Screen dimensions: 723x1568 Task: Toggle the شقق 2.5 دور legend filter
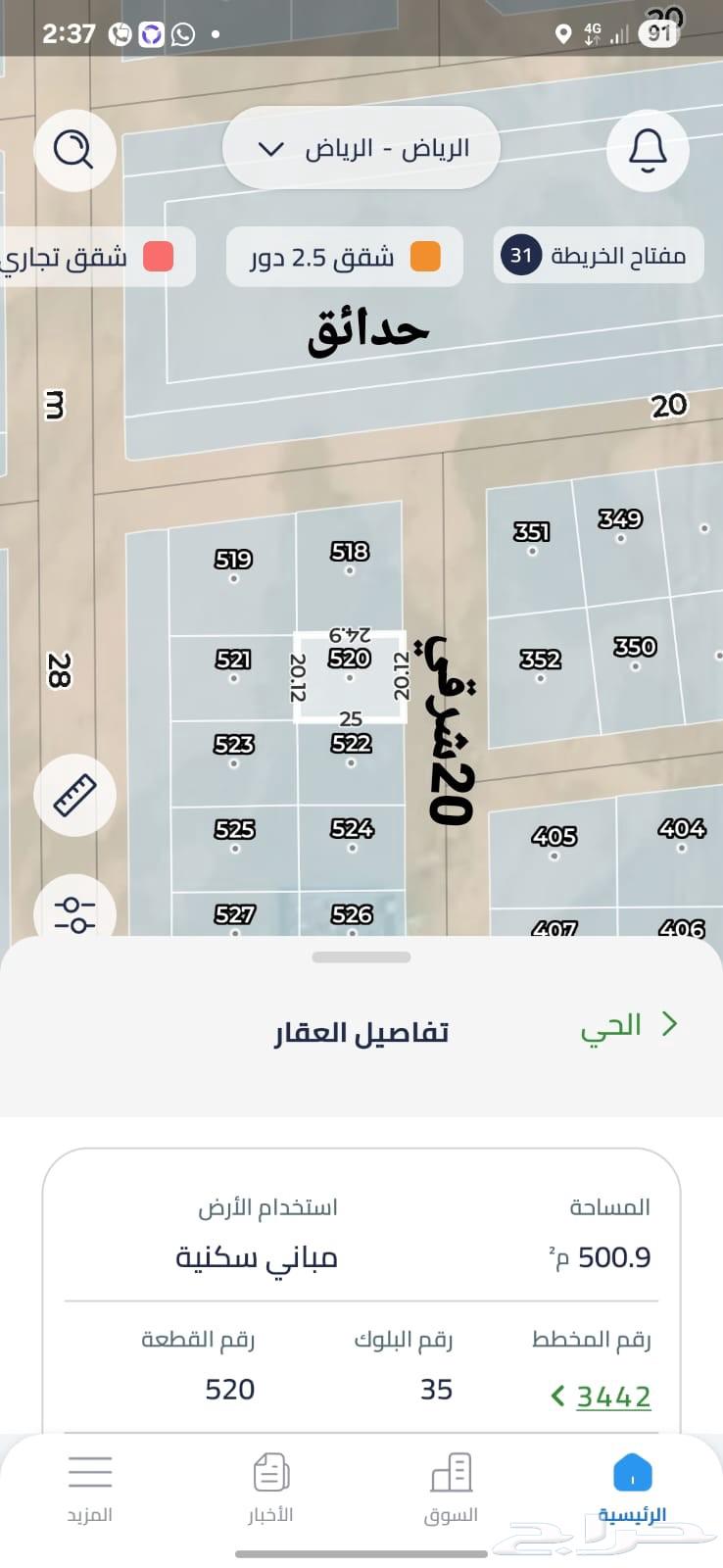click(343, 257)
